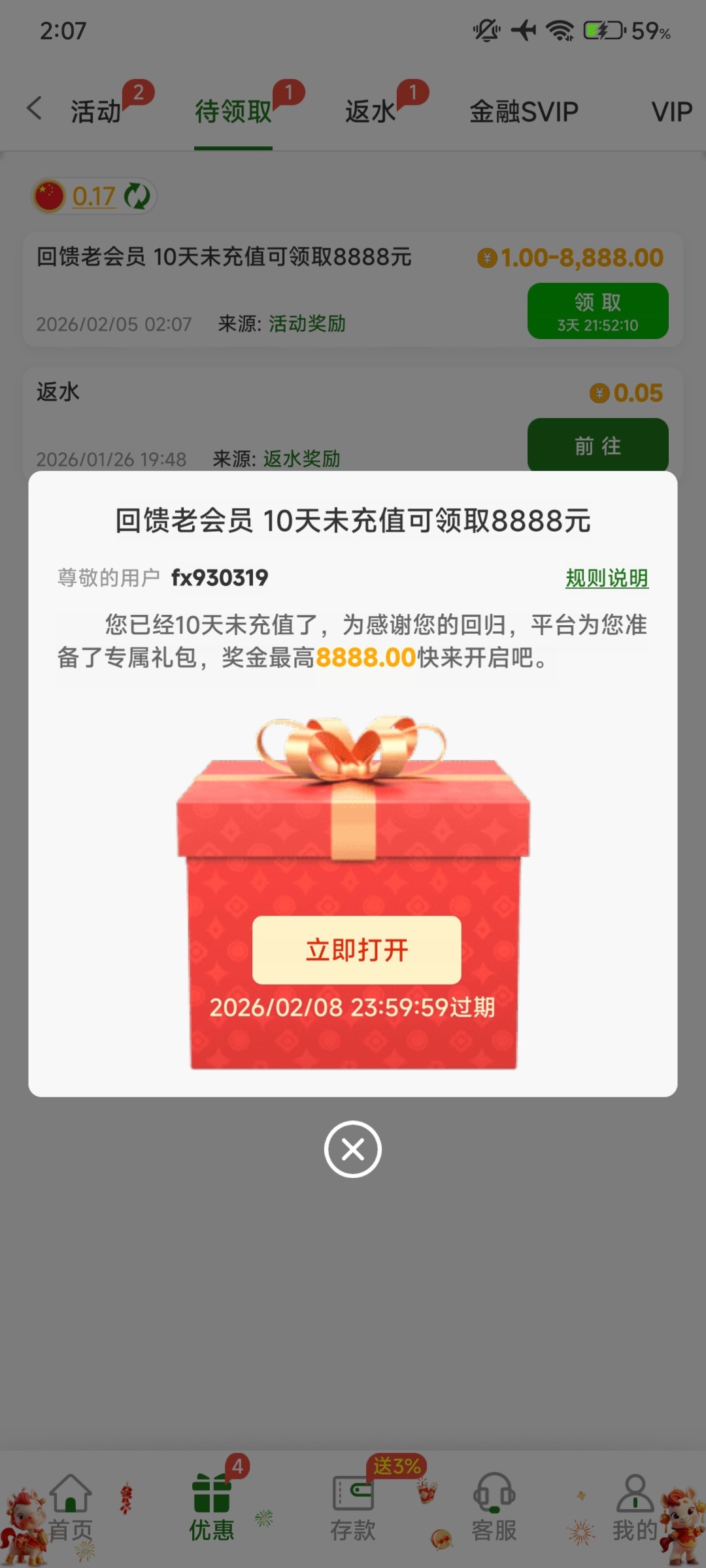Switch to the 活动 tab
This screenshot has height=1568, width=706.
click(x=97, y=112)
